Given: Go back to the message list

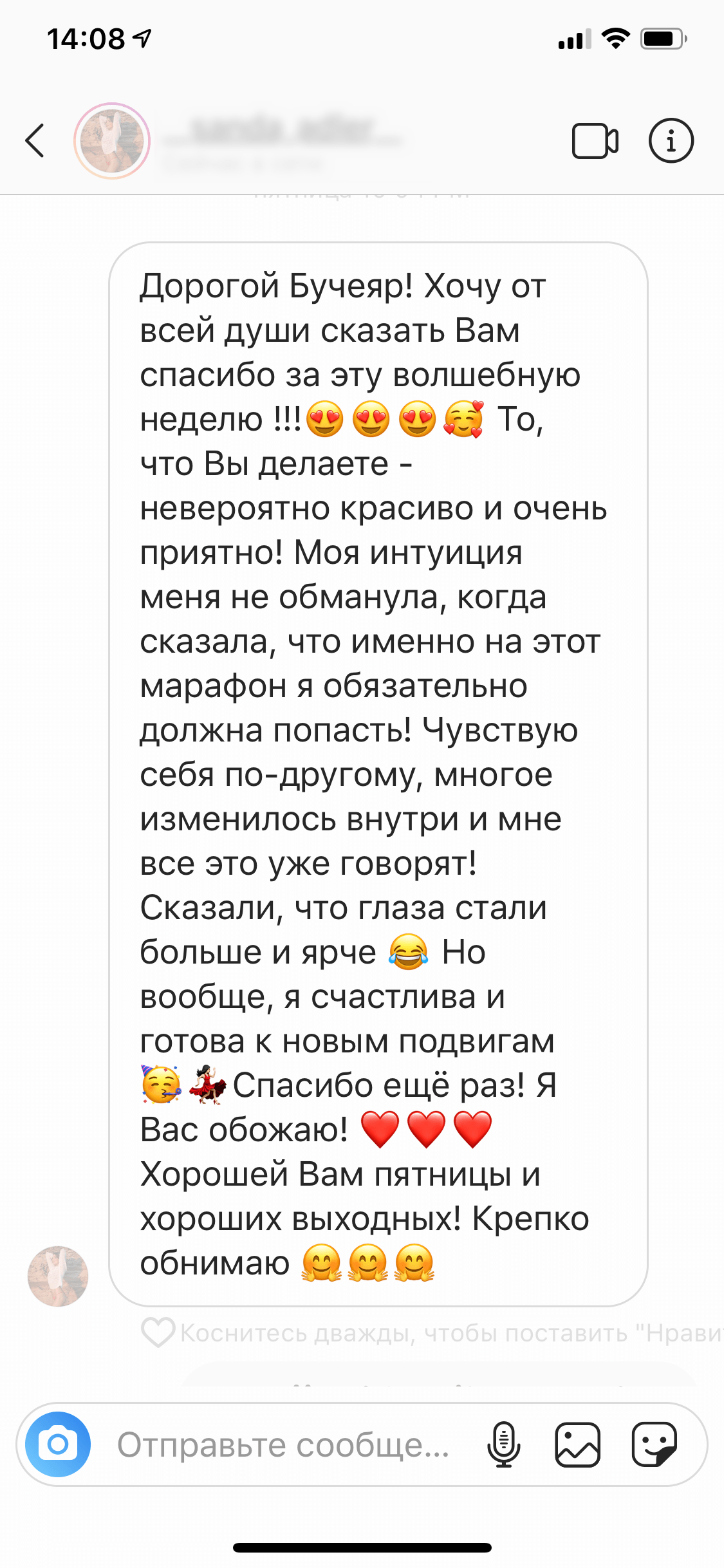Looking at the screenshot, I should pos(35,140).
